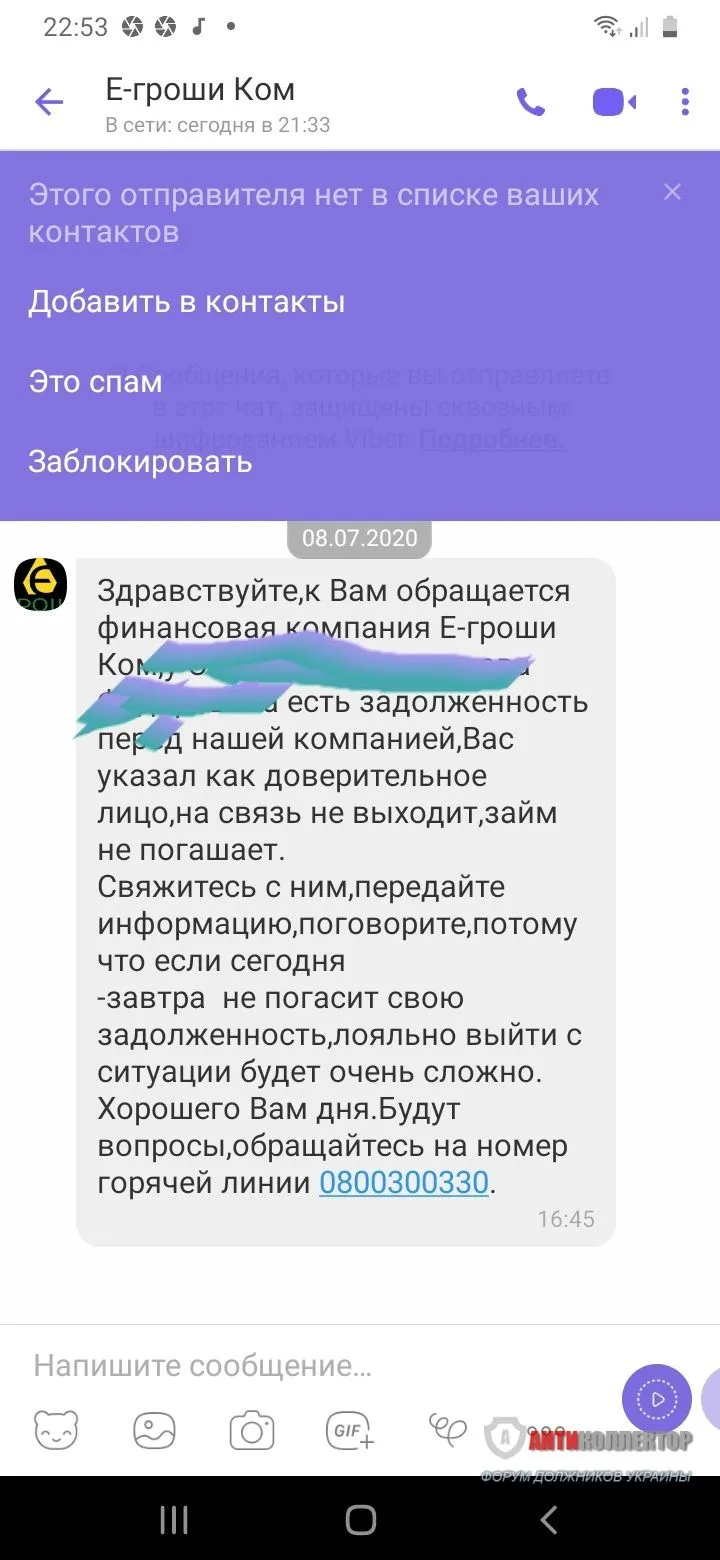Open the overflow menu in chat header
This screenshot has height=1560, width=720.
click(x=685, y=102)
